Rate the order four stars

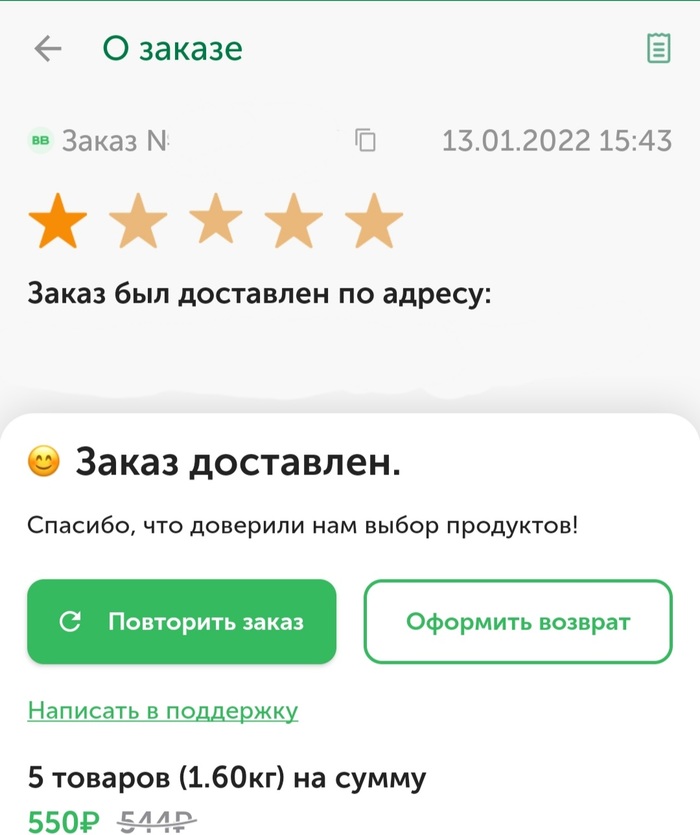click(x=295, y=221)
